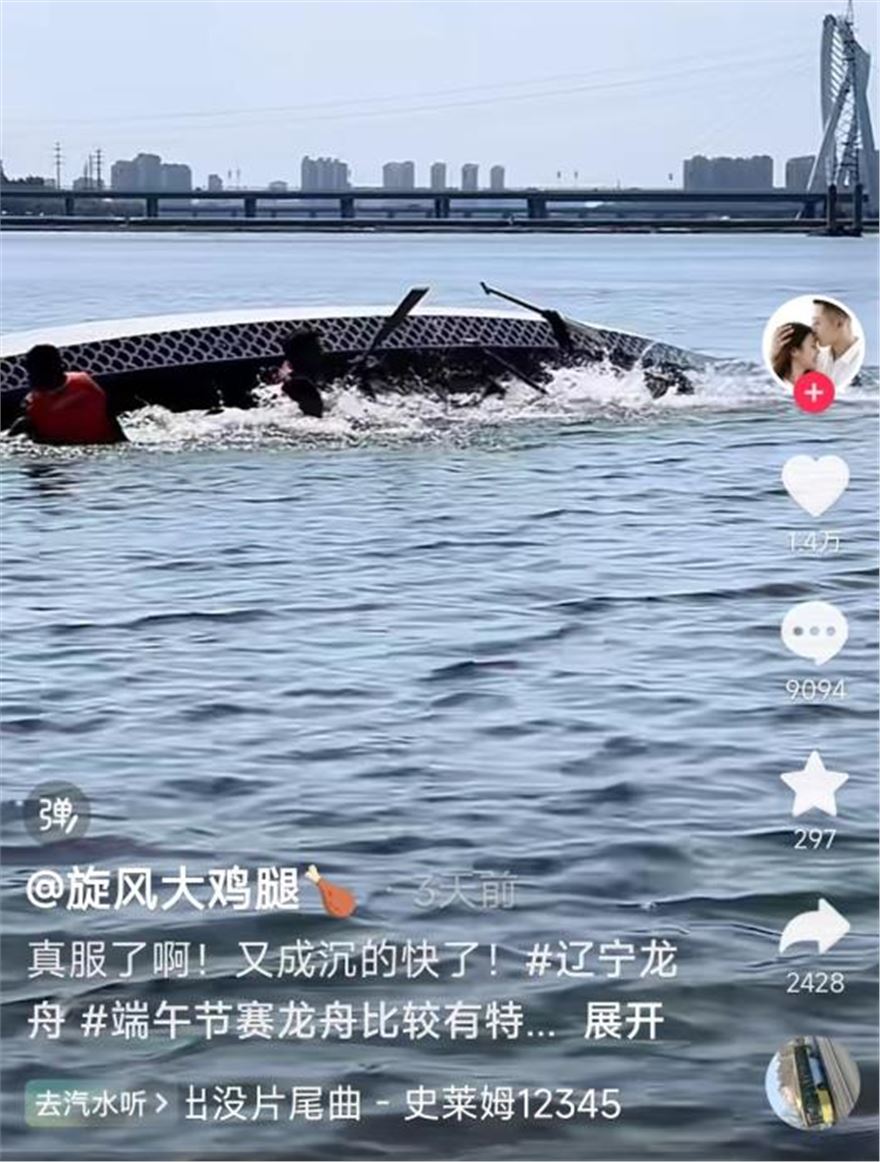Open the spinning music disc
This screenshot has height=1162, width=880.
(x=812, y=1082)
